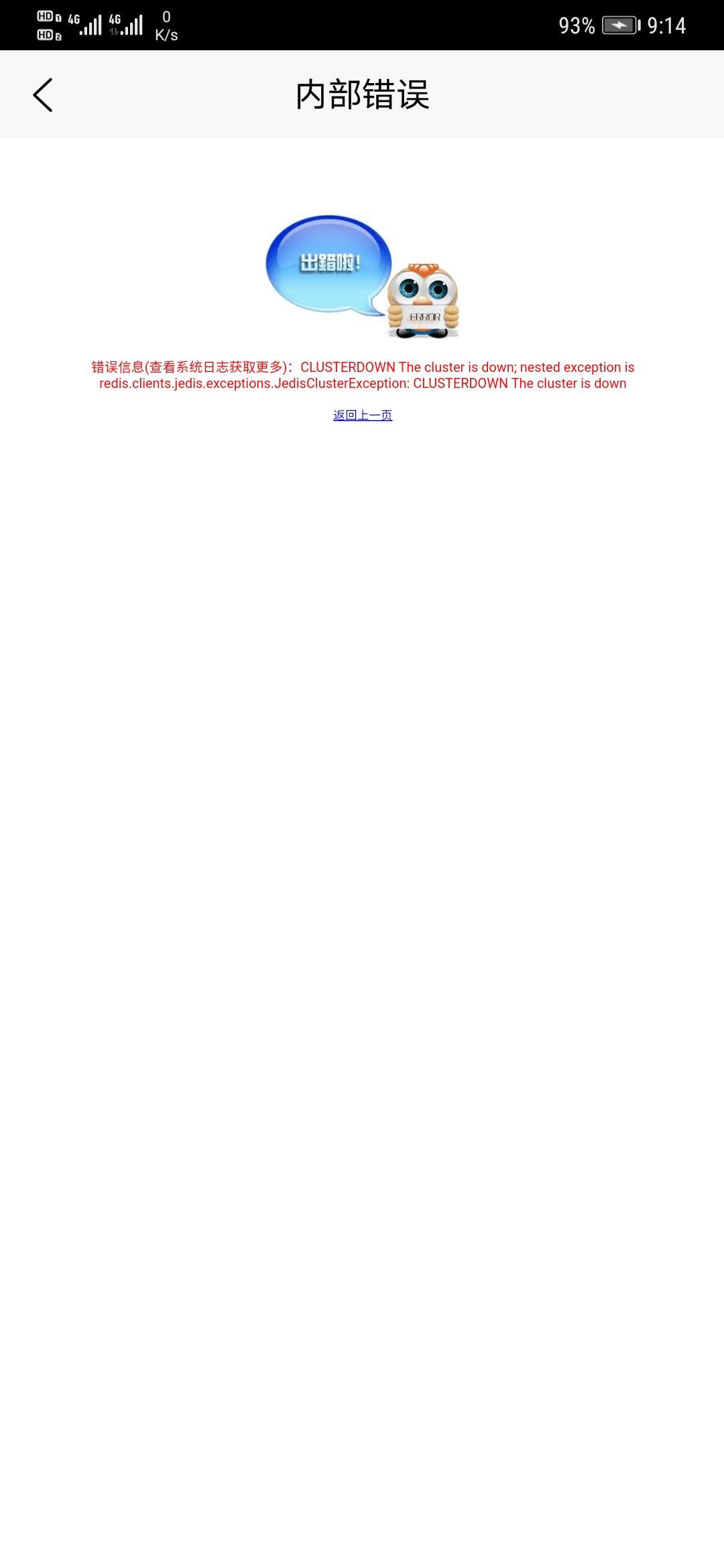
Task: Open the 返回上一页 link
Action: click(x=363, y=415)
